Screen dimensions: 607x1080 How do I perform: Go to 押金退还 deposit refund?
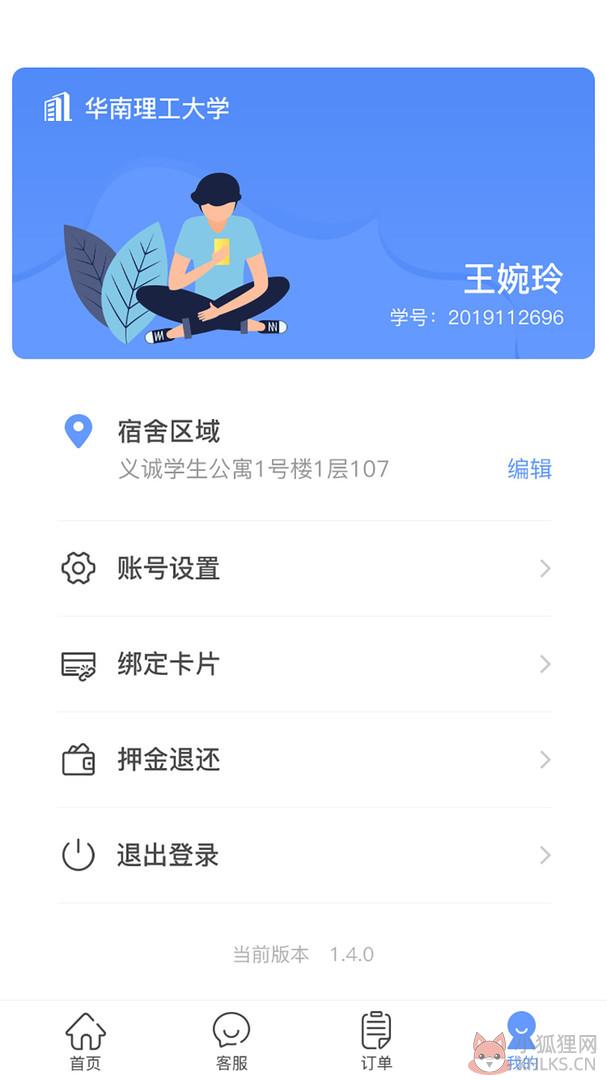click(x=305, y=760)
